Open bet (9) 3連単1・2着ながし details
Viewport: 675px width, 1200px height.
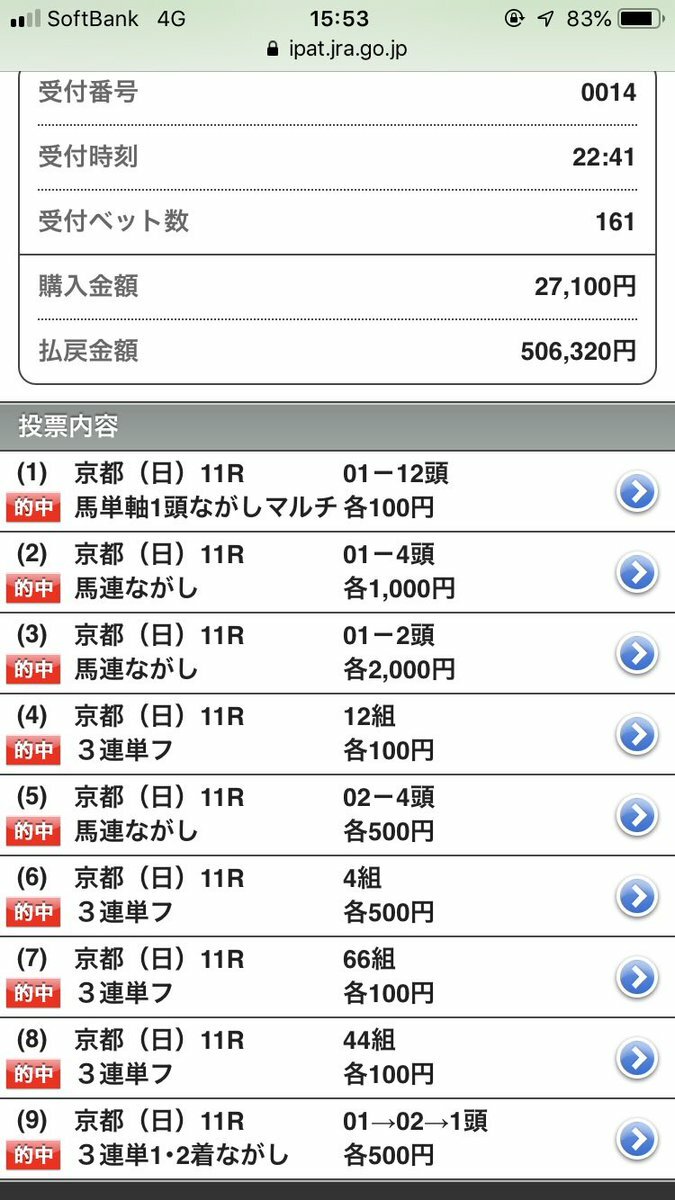[337, 1139]
